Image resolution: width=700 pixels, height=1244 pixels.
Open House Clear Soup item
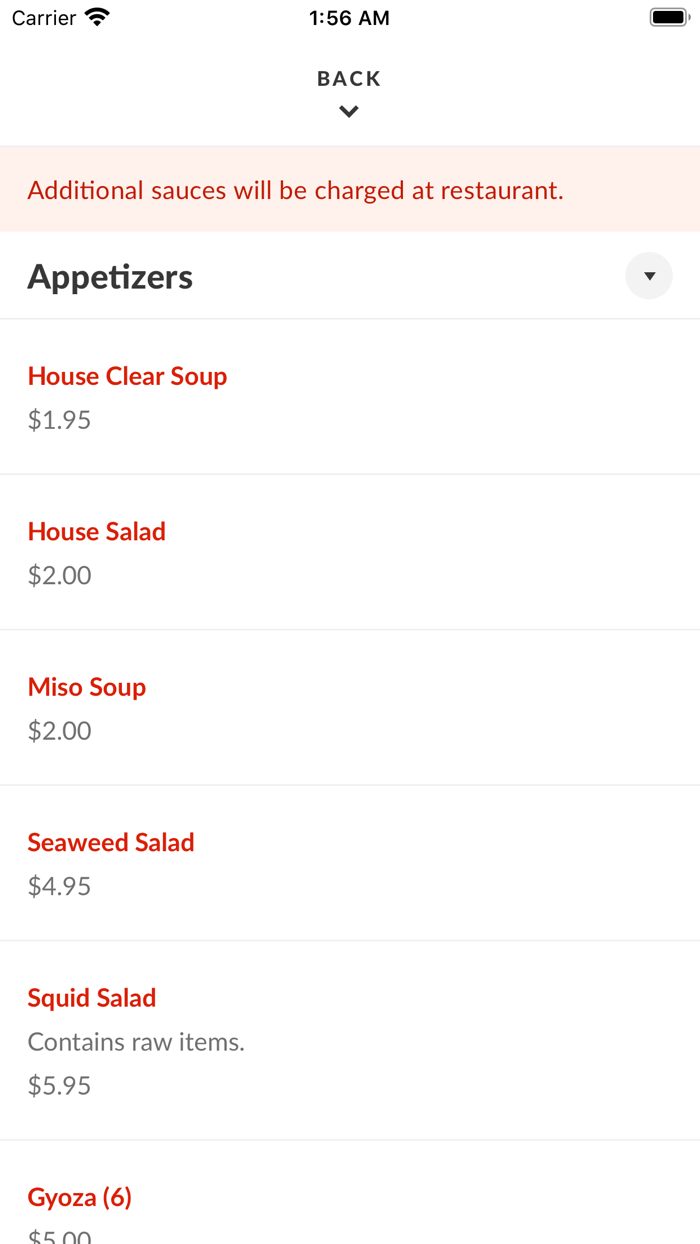(x=128, y=377)
